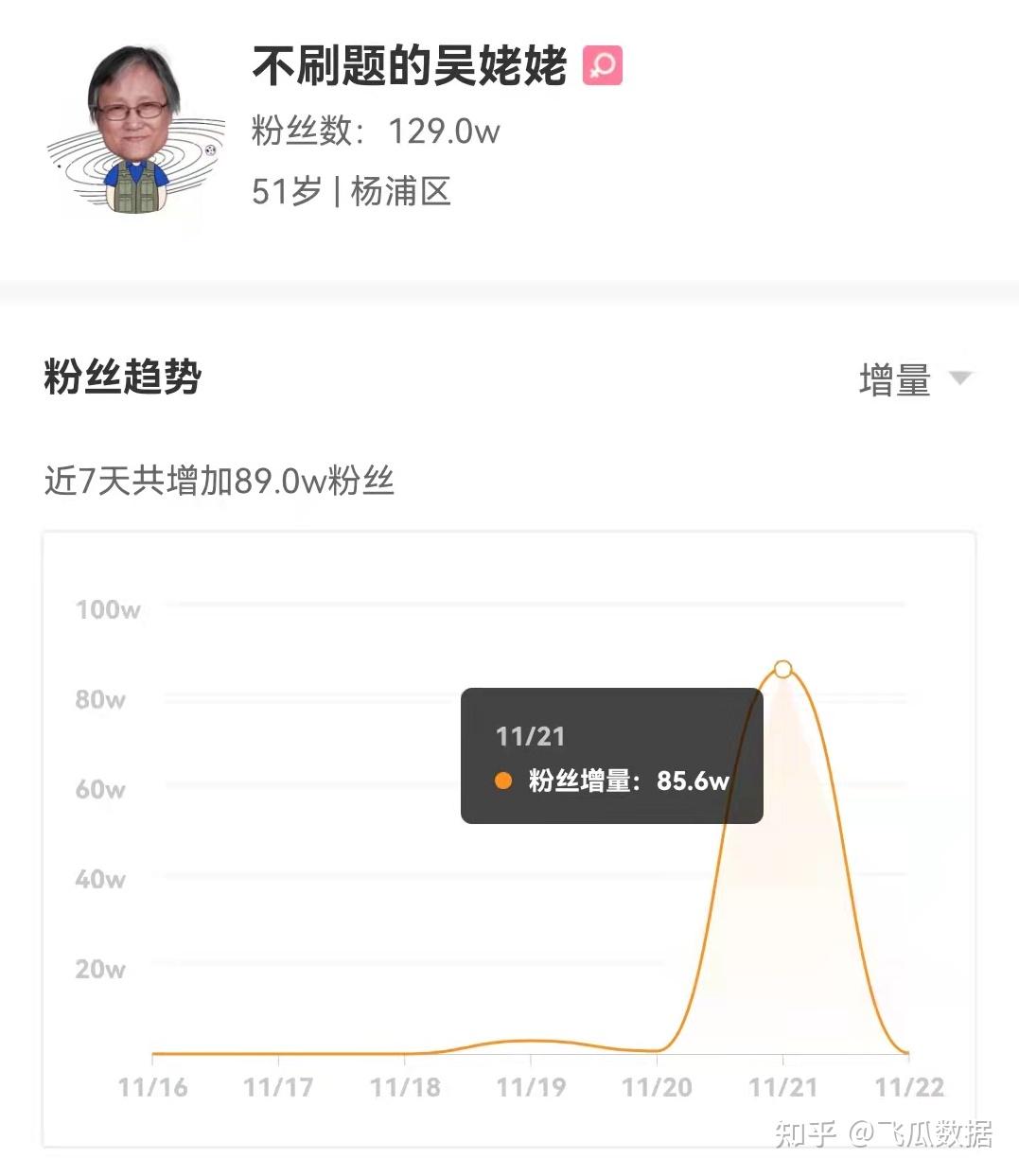This screenshot has height=1176, width=1019.
Task: Open the 增量 dropdown in 粉丝趋势
Action: tap(914, 380)
